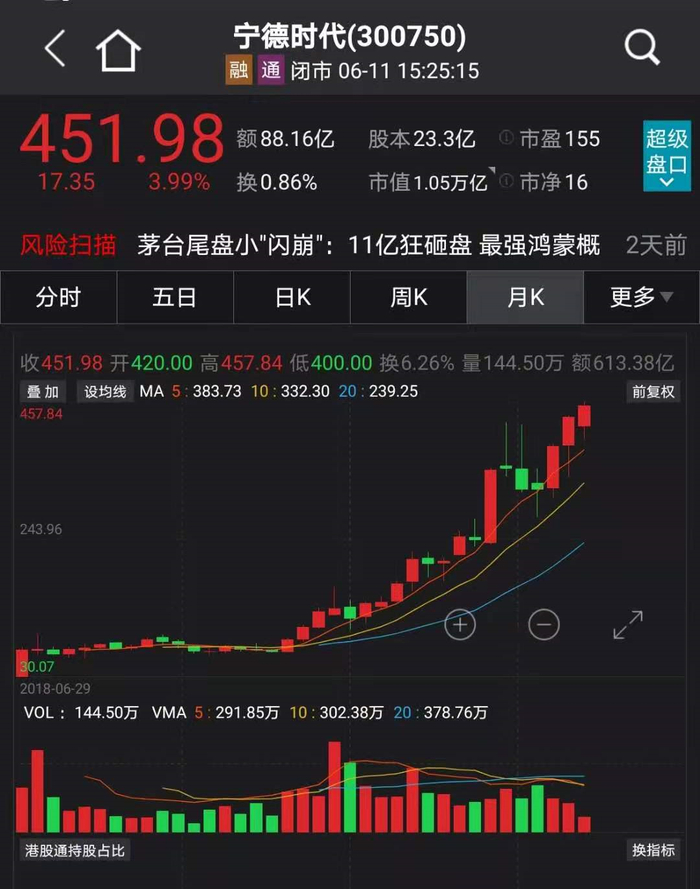Open the 港股通持股占比 indicator
This screenshot has width=700, height=889.
point(76,851)
